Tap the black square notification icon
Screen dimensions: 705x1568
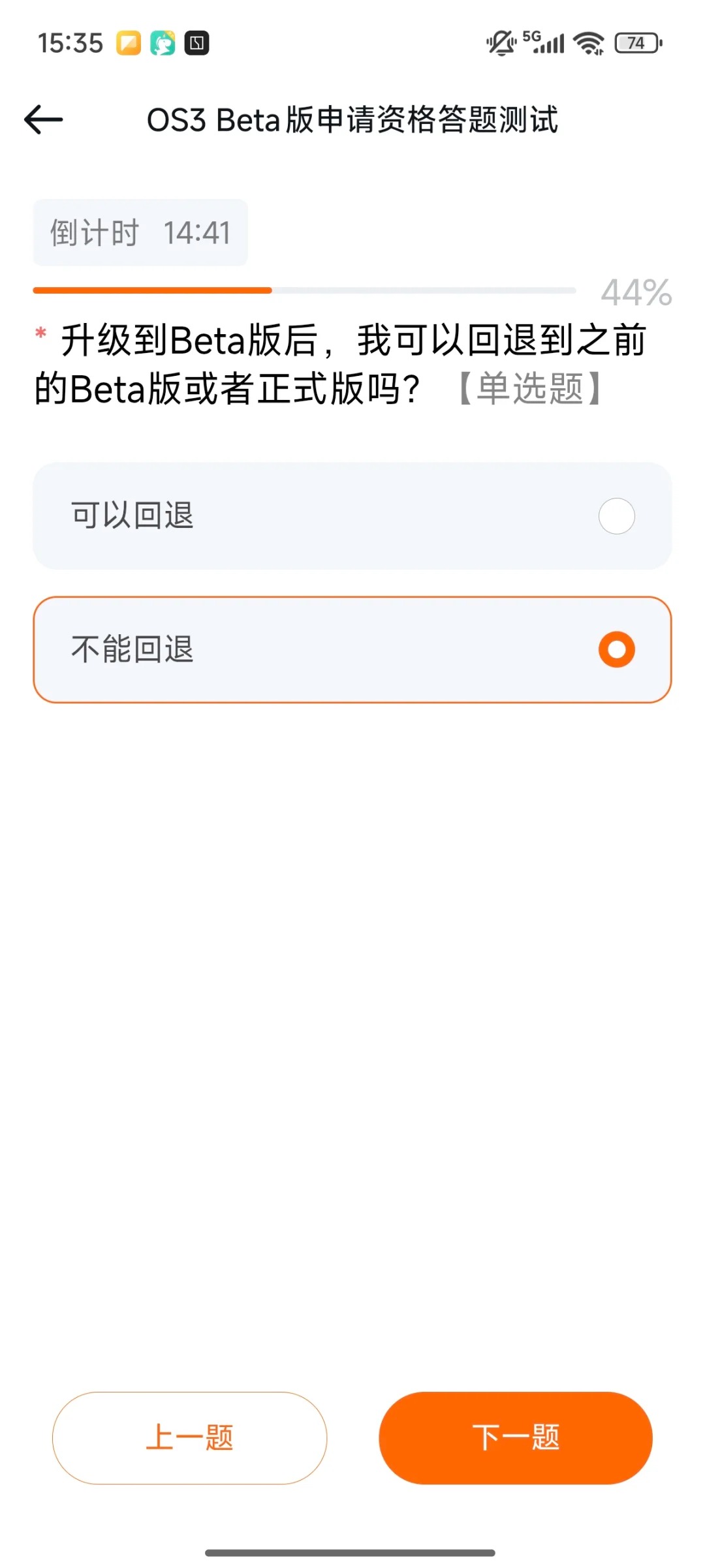pyautogui.click(x=198, y=42)
